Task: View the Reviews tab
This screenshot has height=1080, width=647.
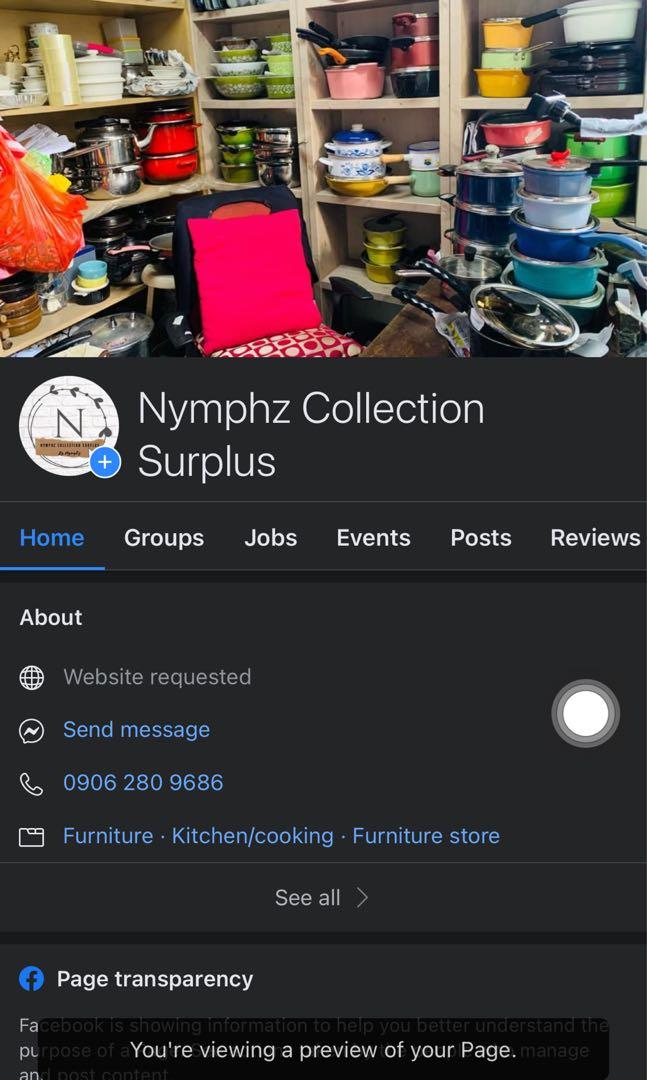Action: click(595, 537)
